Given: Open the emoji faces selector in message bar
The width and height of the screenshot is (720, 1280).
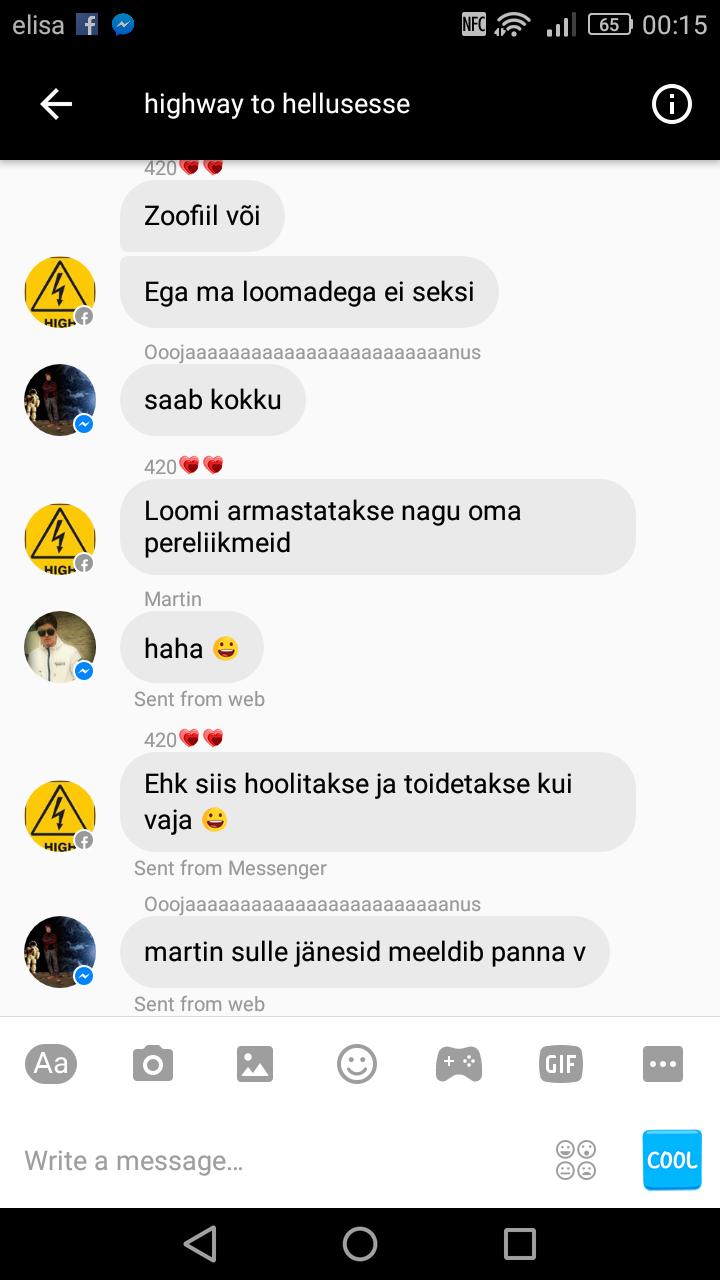Looking at the screenshot, I should click(x=576, y=1160).
